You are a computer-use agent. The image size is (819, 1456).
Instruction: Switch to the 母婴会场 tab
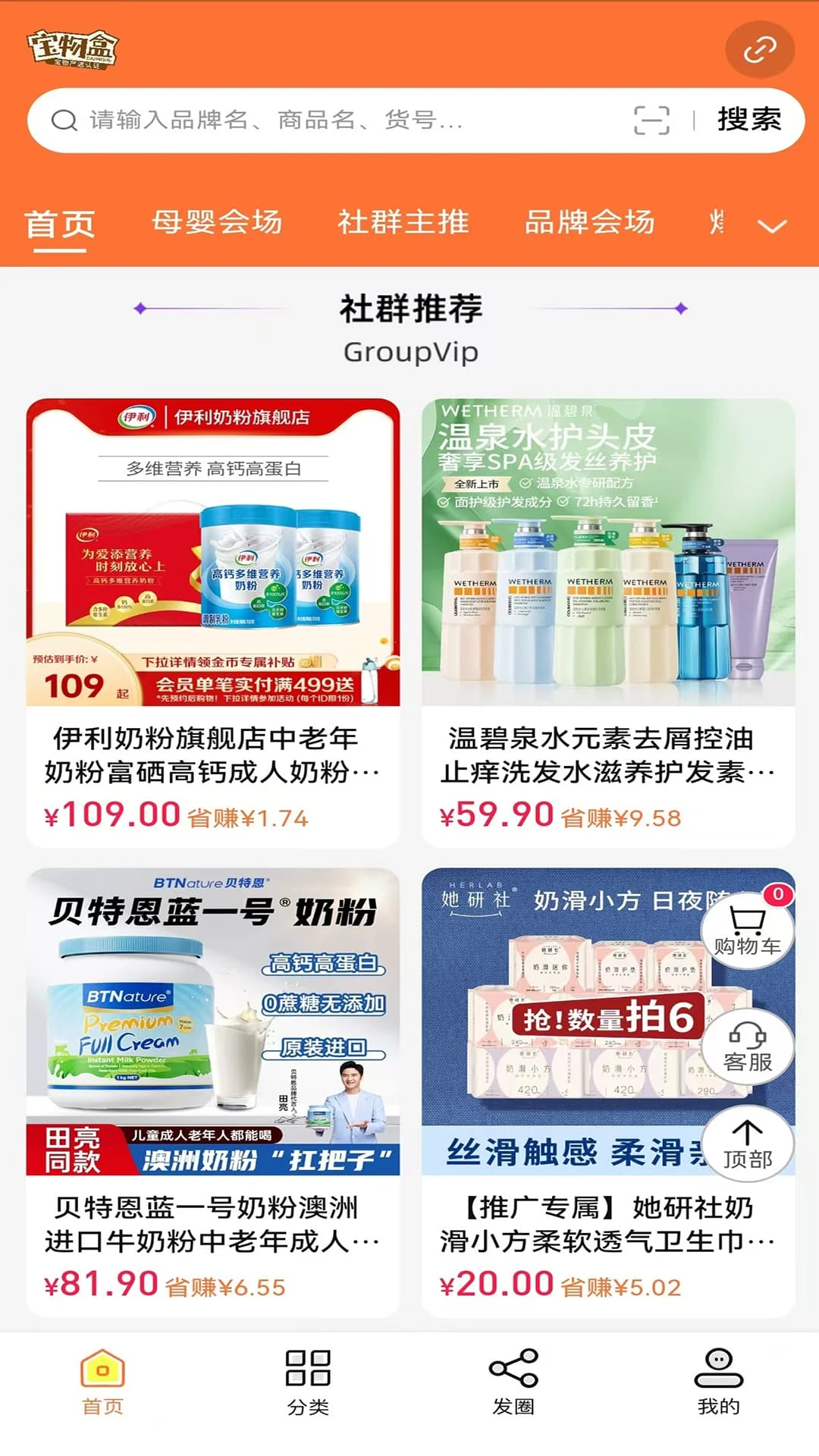click(218, 222)
